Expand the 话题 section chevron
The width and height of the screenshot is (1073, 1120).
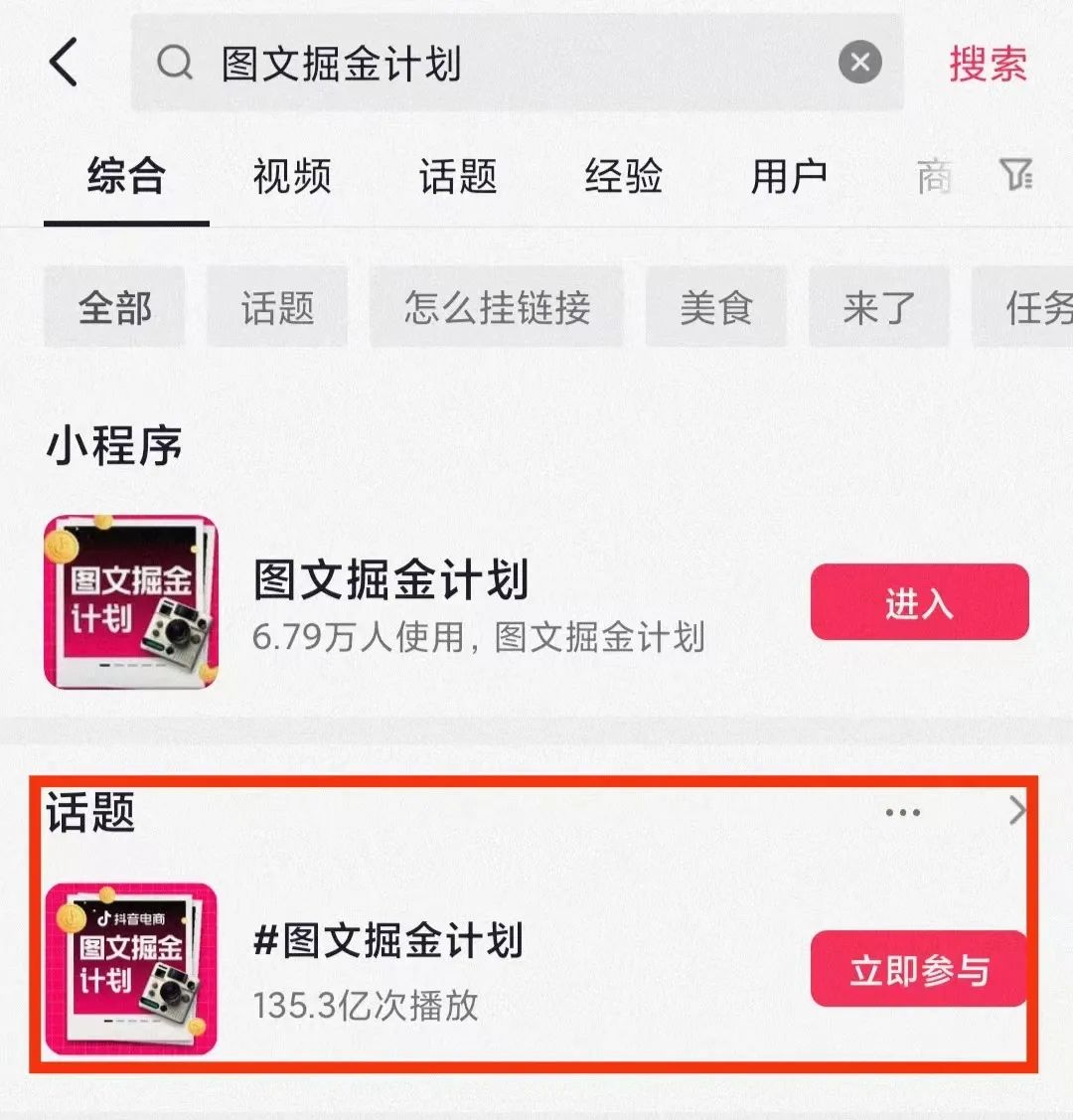pyautogui.click(x=1016, y=811)
